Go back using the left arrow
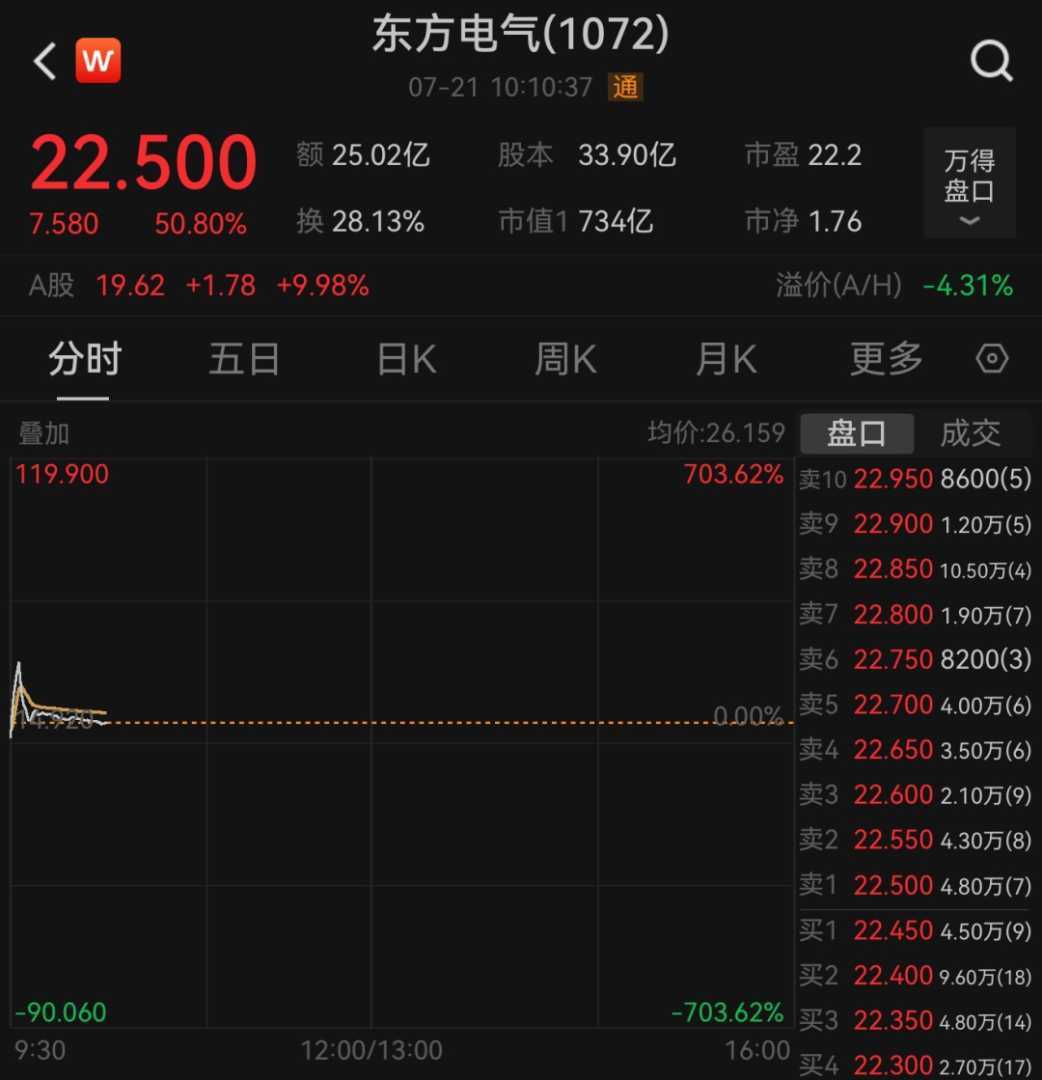 pos(44,62)
